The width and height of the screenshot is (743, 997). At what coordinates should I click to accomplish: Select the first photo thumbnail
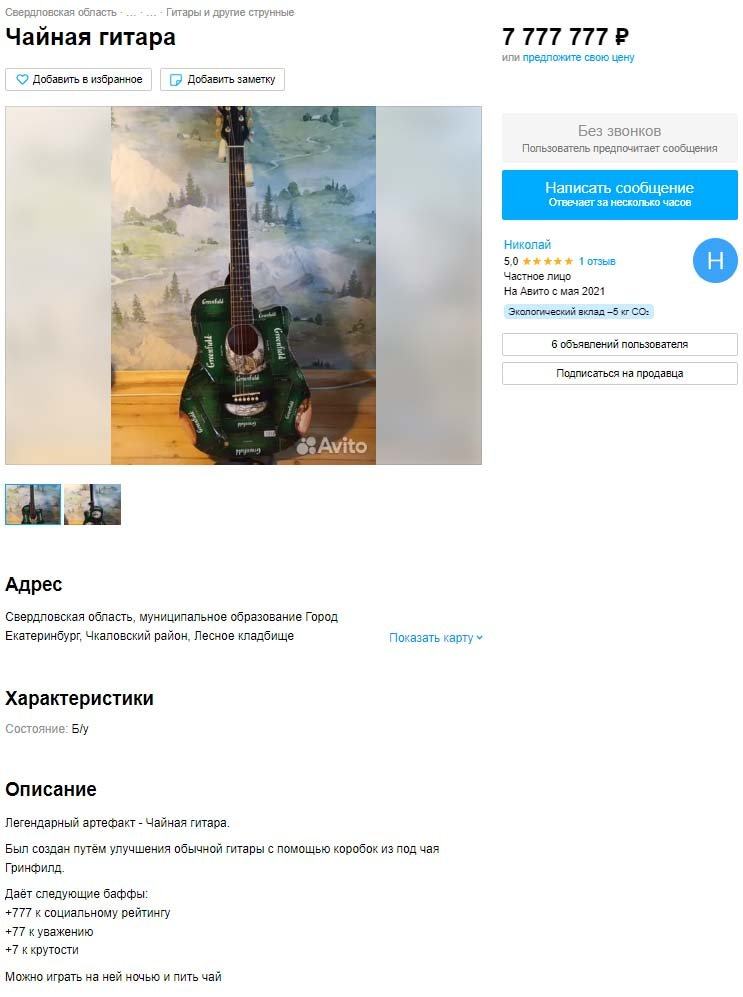(33, 505)
